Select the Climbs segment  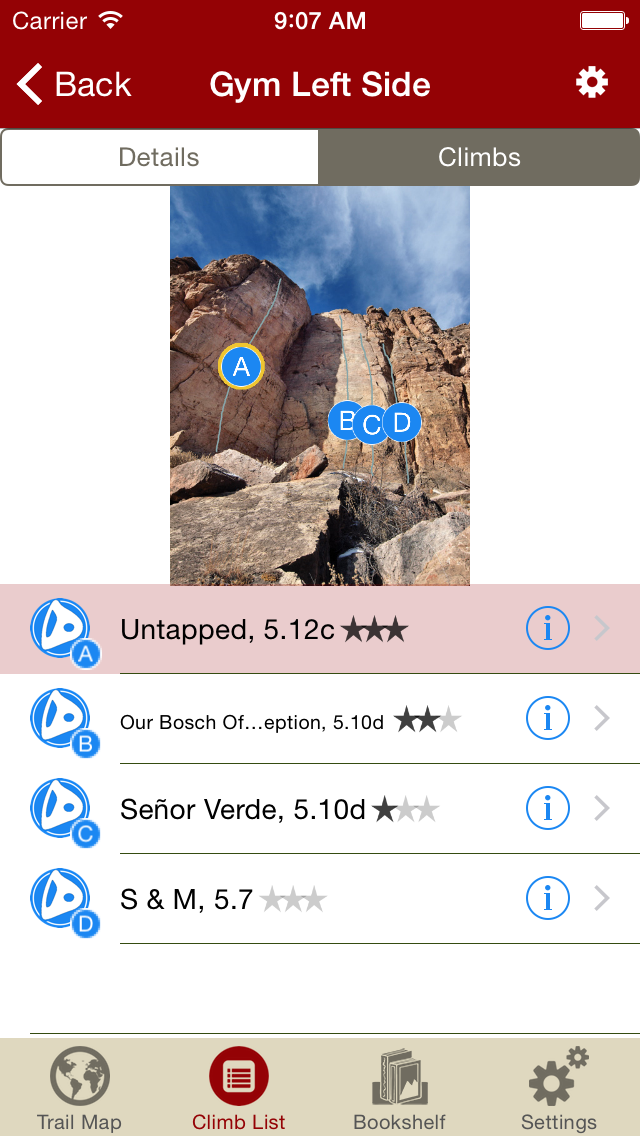coord(479,157)
